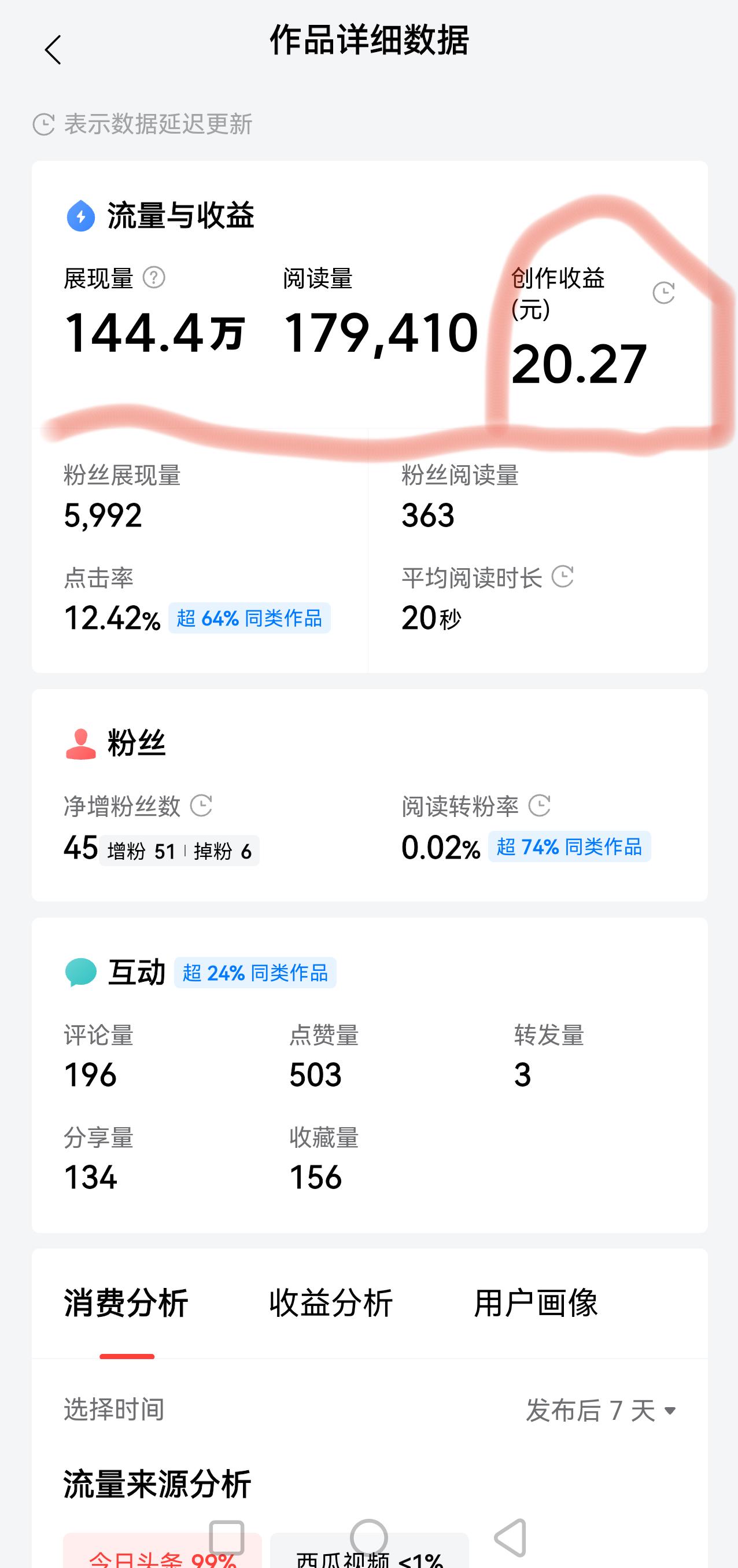Tap the clock icon beside 净增粉丝数
Viewport: 738px width, 1568px height.
[x=201, y=805]
